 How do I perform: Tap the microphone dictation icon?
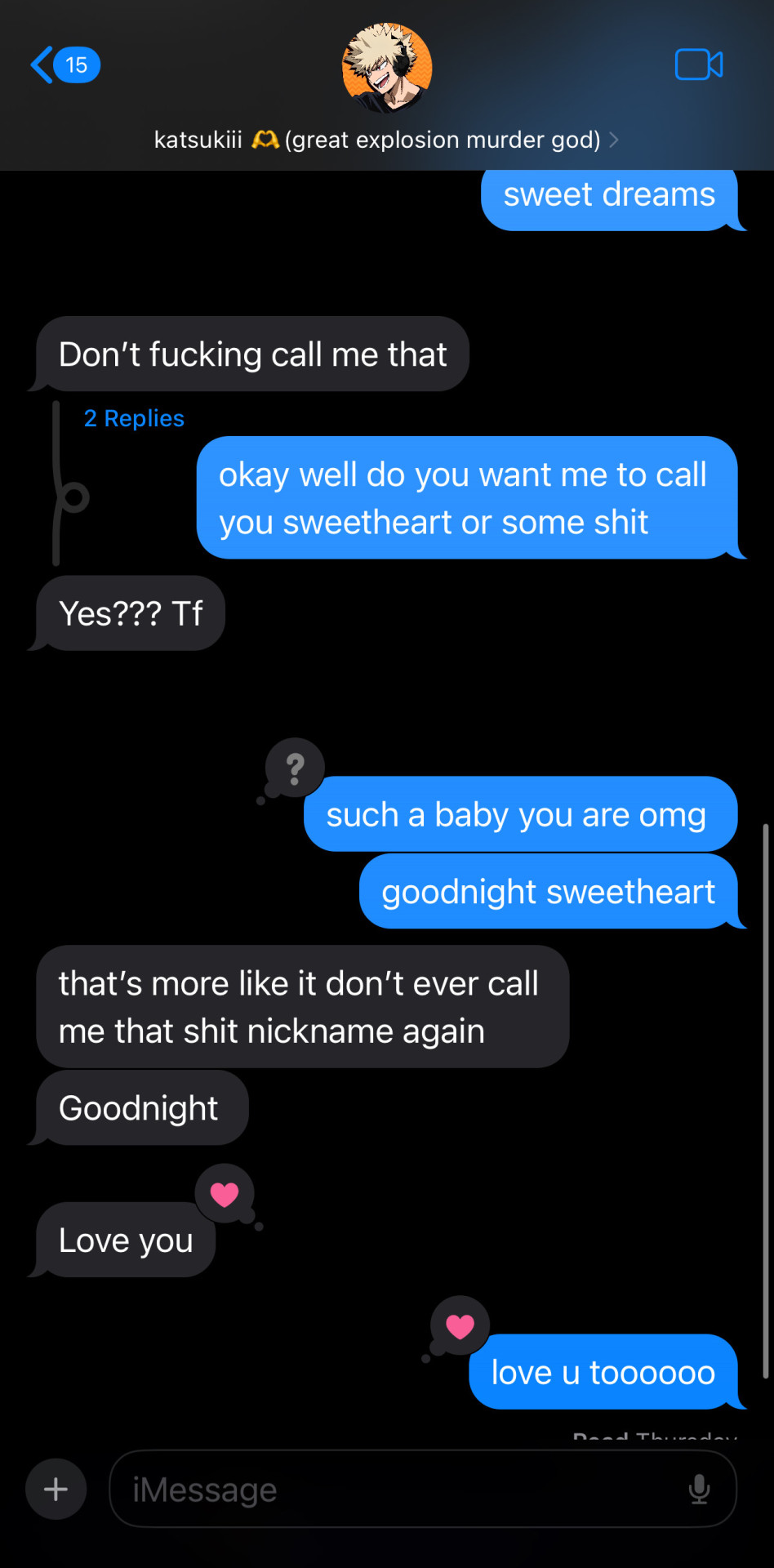pos(699,1489)
